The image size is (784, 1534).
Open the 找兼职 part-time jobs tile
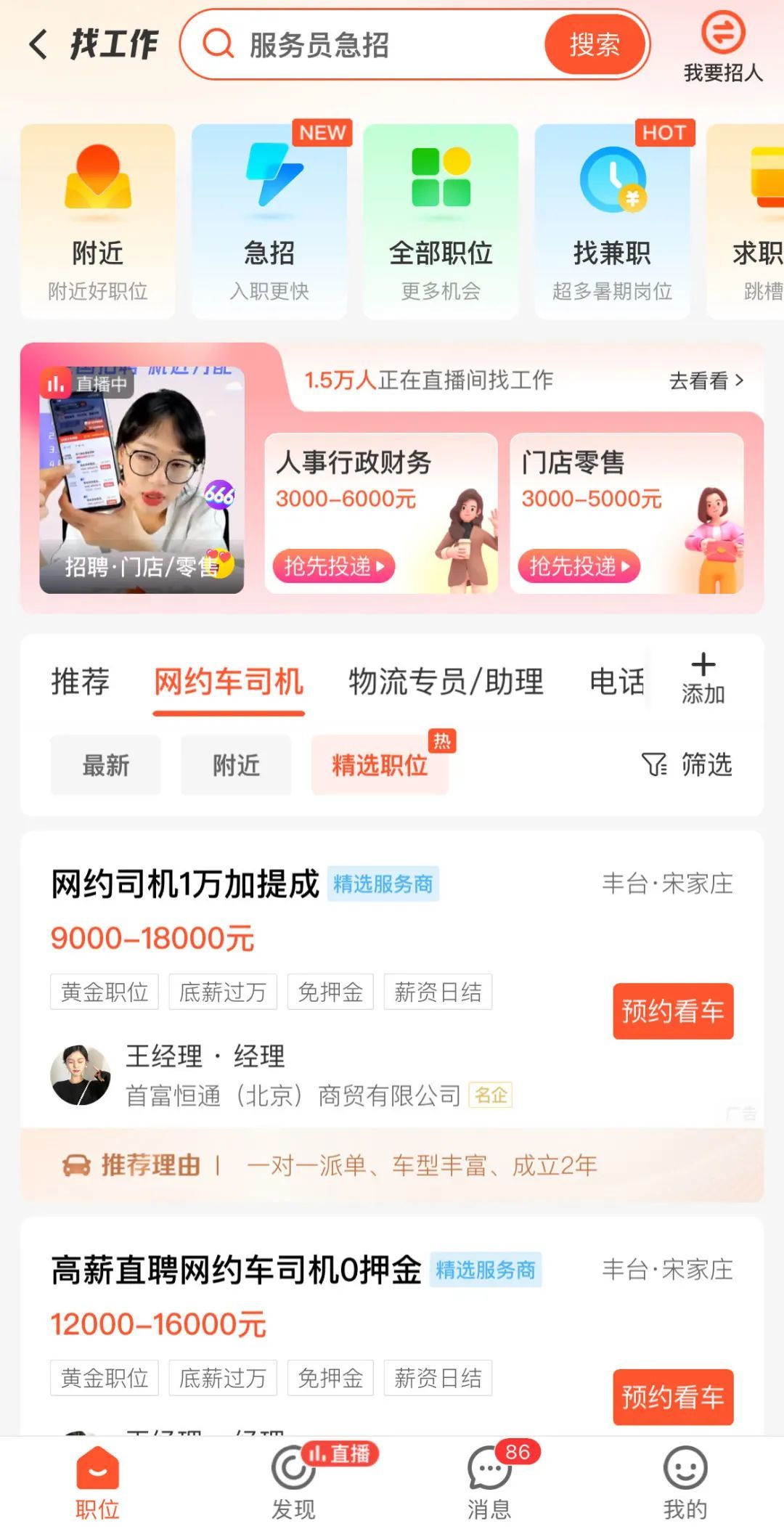coord(612,221)
